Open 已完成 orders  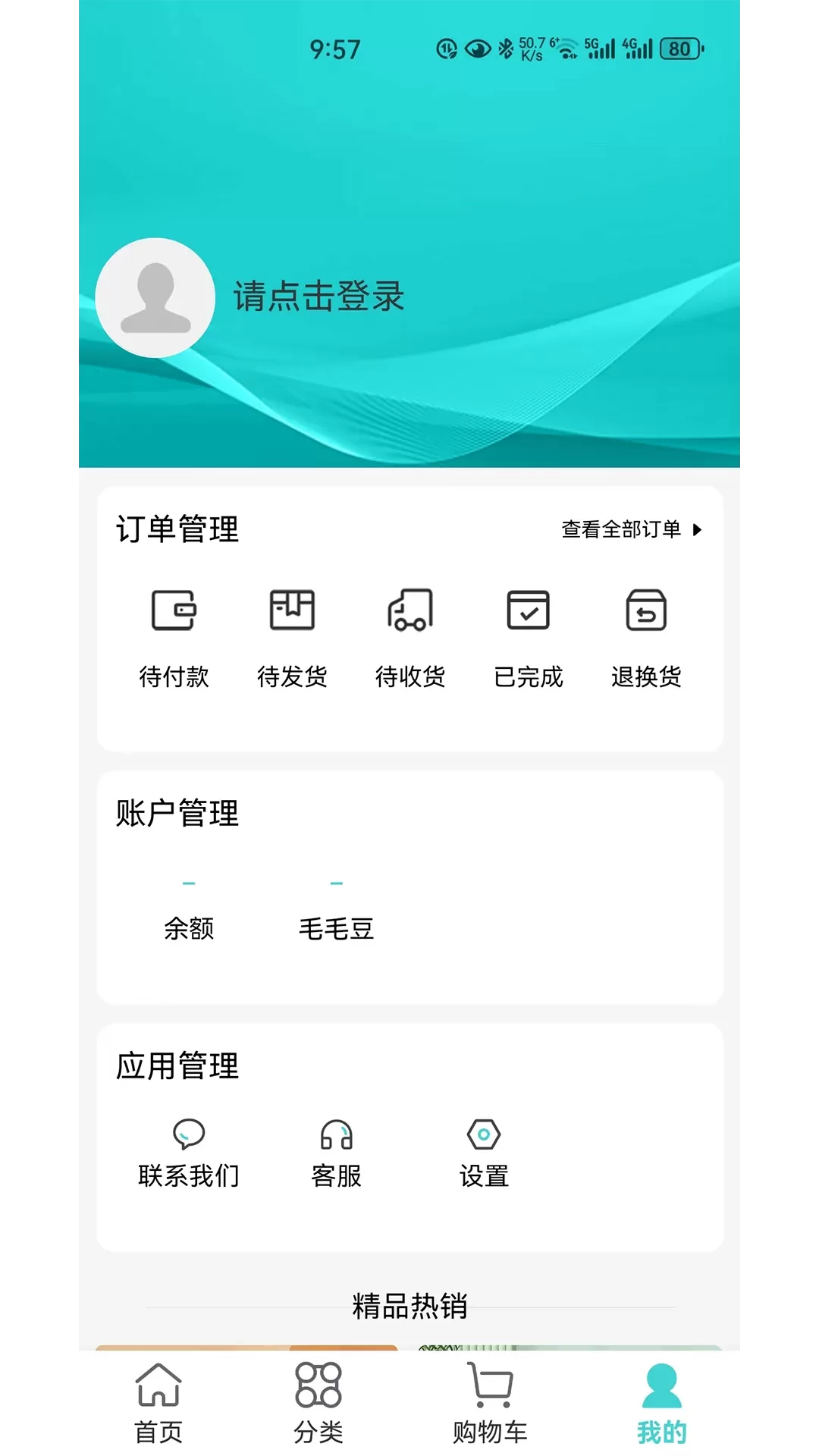(x=529, y=639)
